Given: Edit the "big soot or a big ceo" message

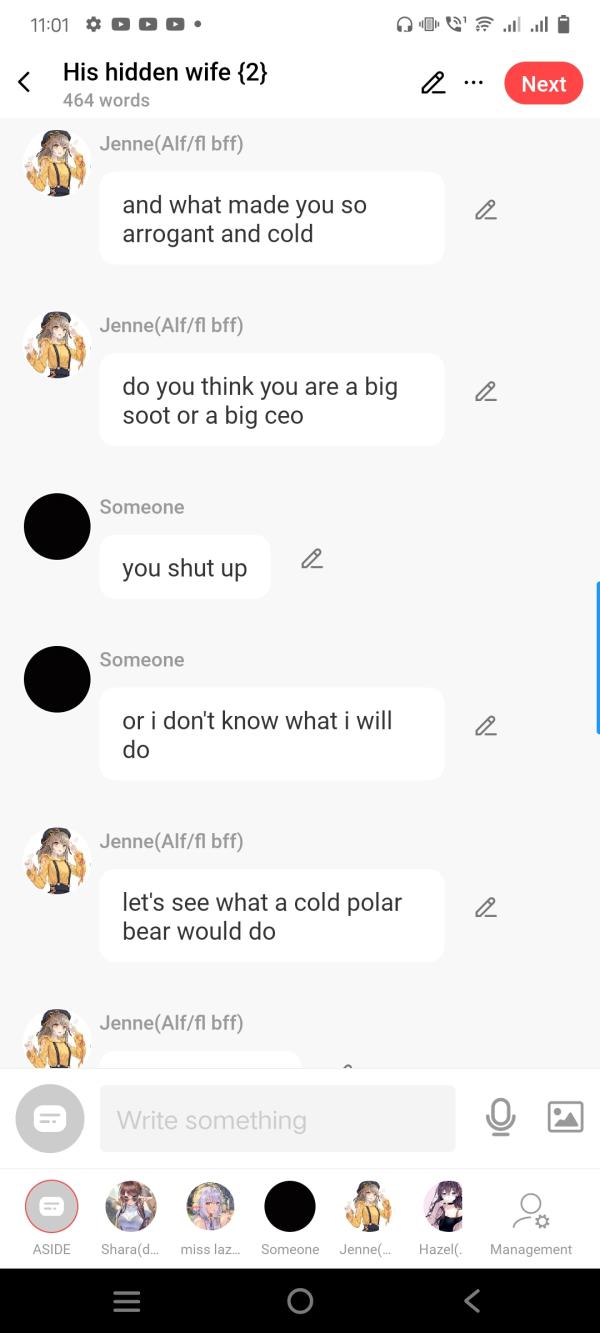Looking at the screenshot, I should point(485,392).
